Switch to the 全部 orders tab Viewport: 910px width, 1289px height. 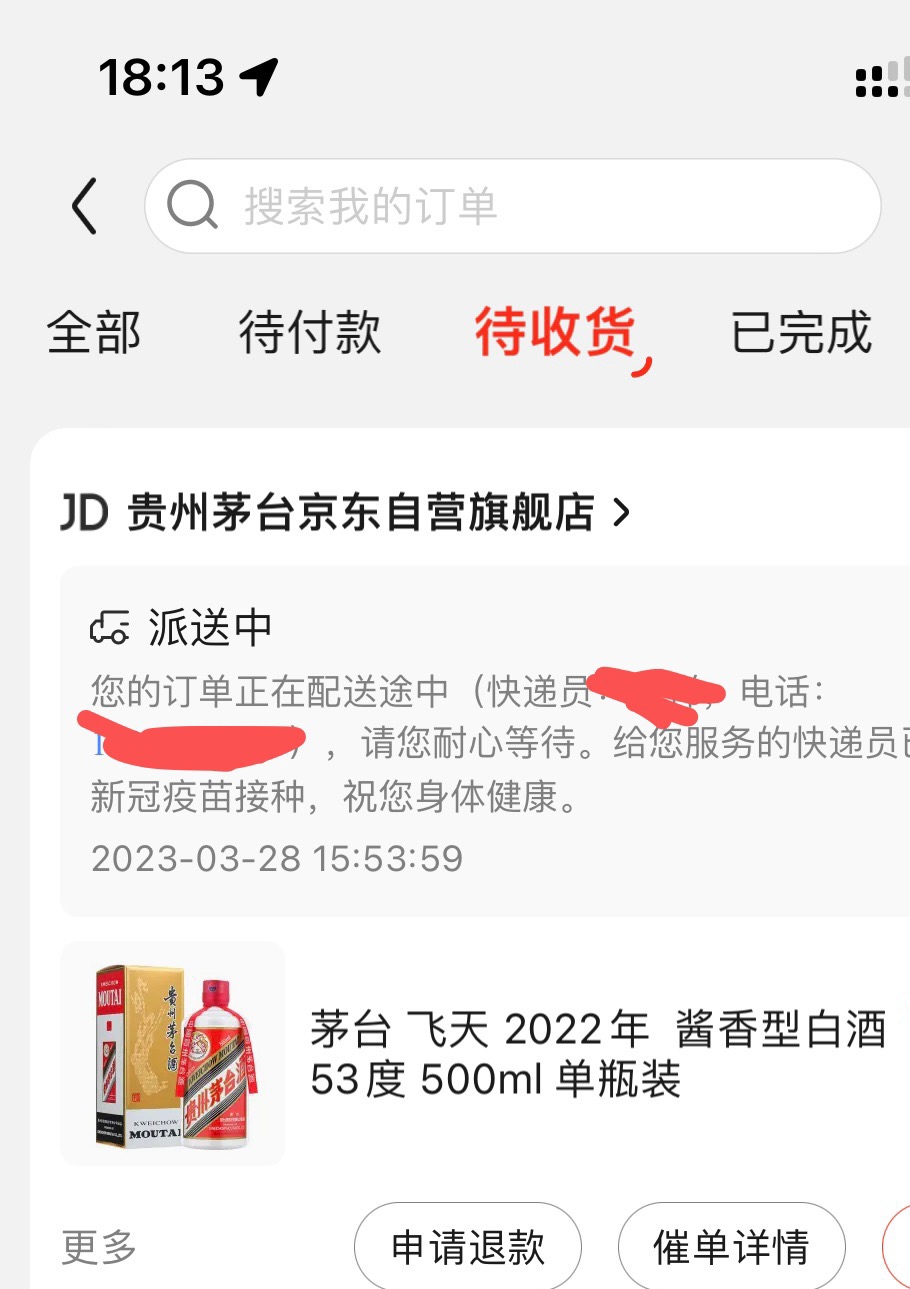[x=94, y=333]
